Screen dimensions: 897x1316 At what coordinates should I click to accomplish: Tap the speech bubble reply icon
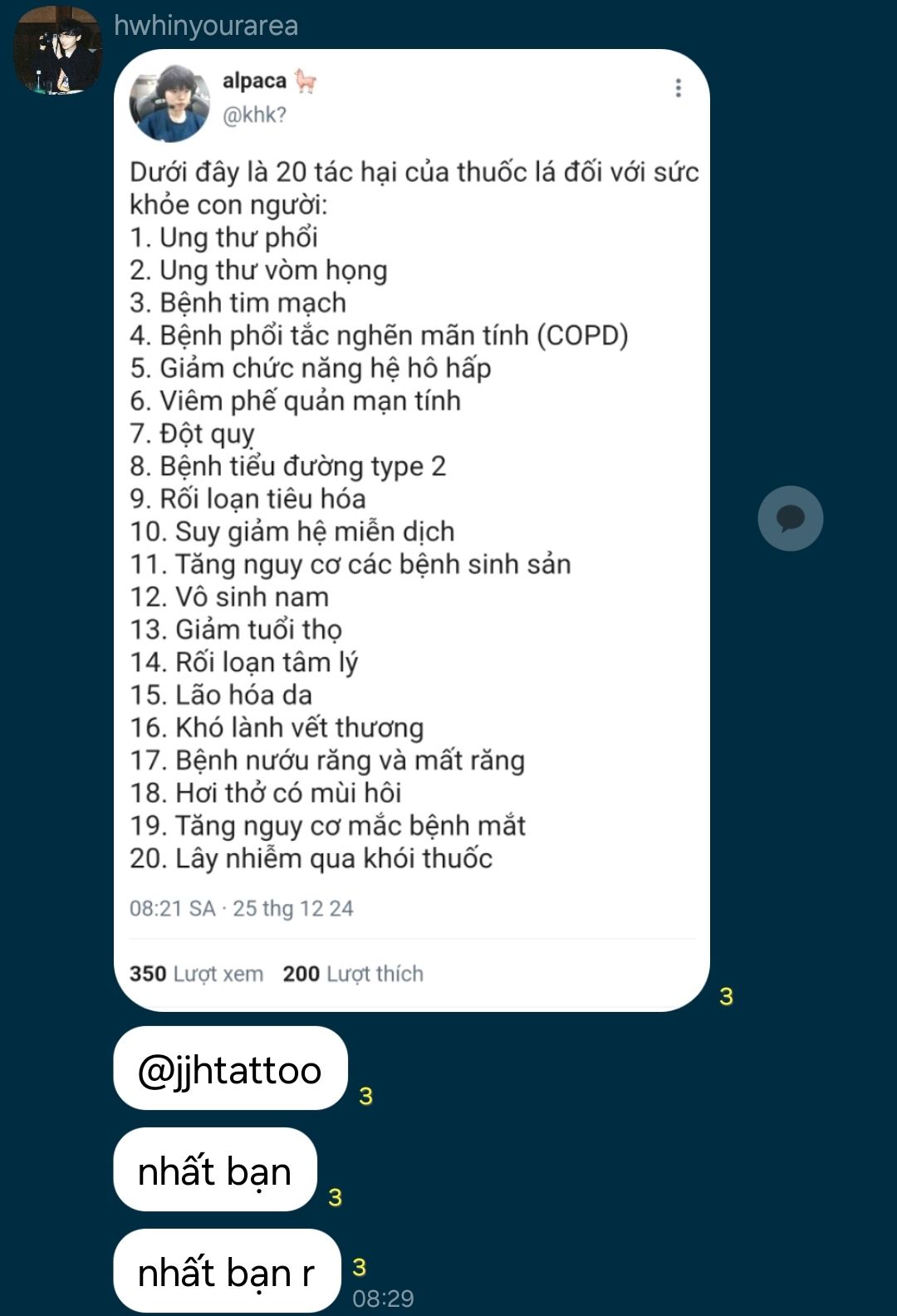[790, 518]
